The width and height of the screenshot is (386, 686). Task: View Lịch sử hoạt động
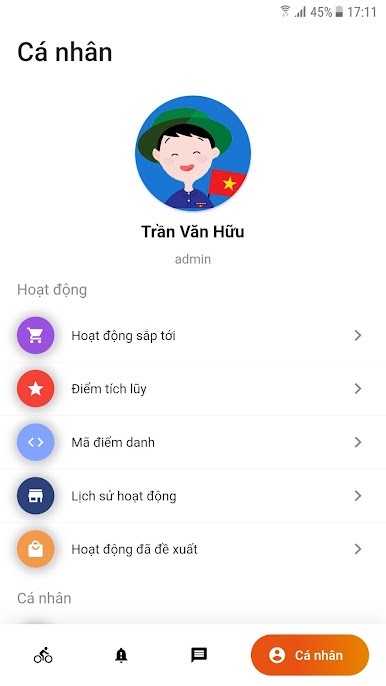pyautogui.click(x=193, y=496)
